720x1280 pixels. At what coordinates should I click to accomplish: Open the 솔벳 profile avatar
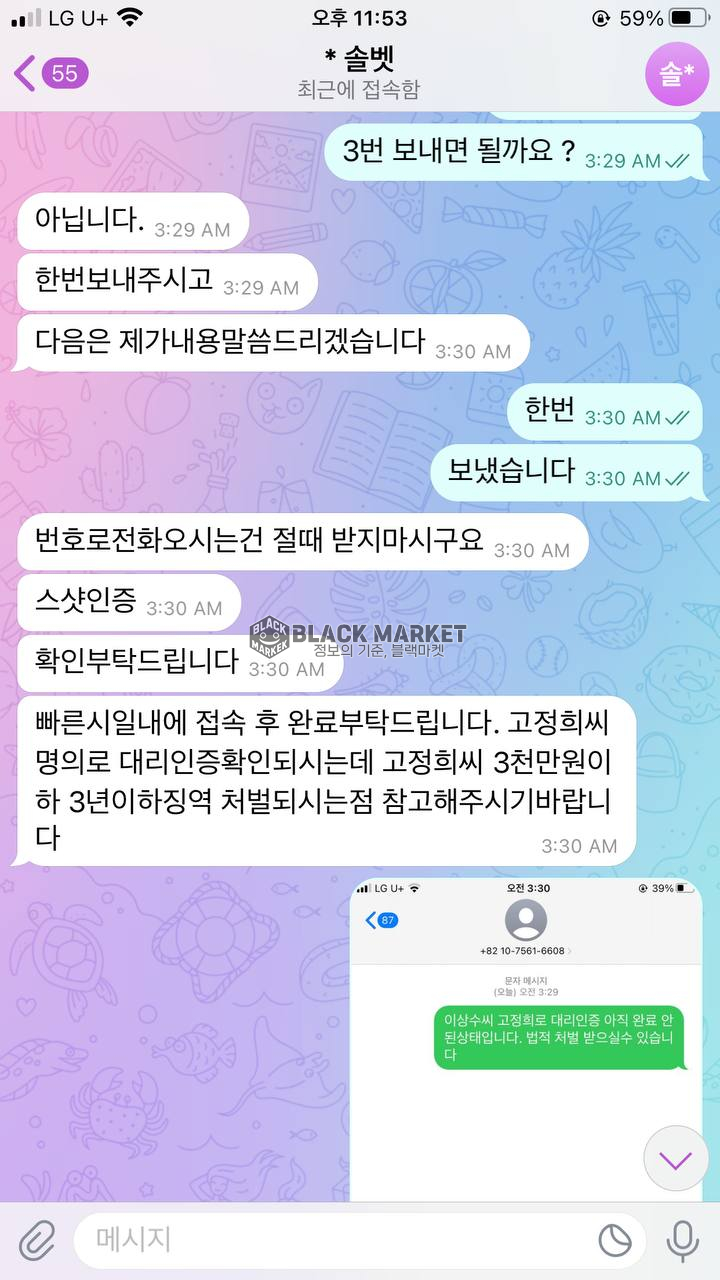pos(677,73)
